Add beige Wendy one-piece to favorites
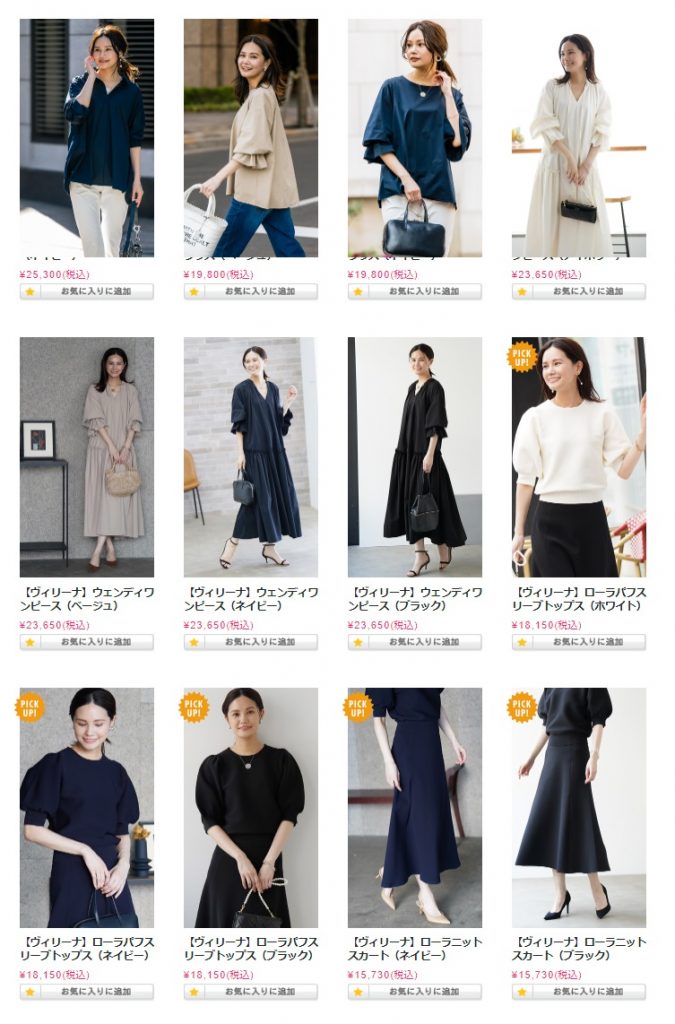 coord(87,642)
